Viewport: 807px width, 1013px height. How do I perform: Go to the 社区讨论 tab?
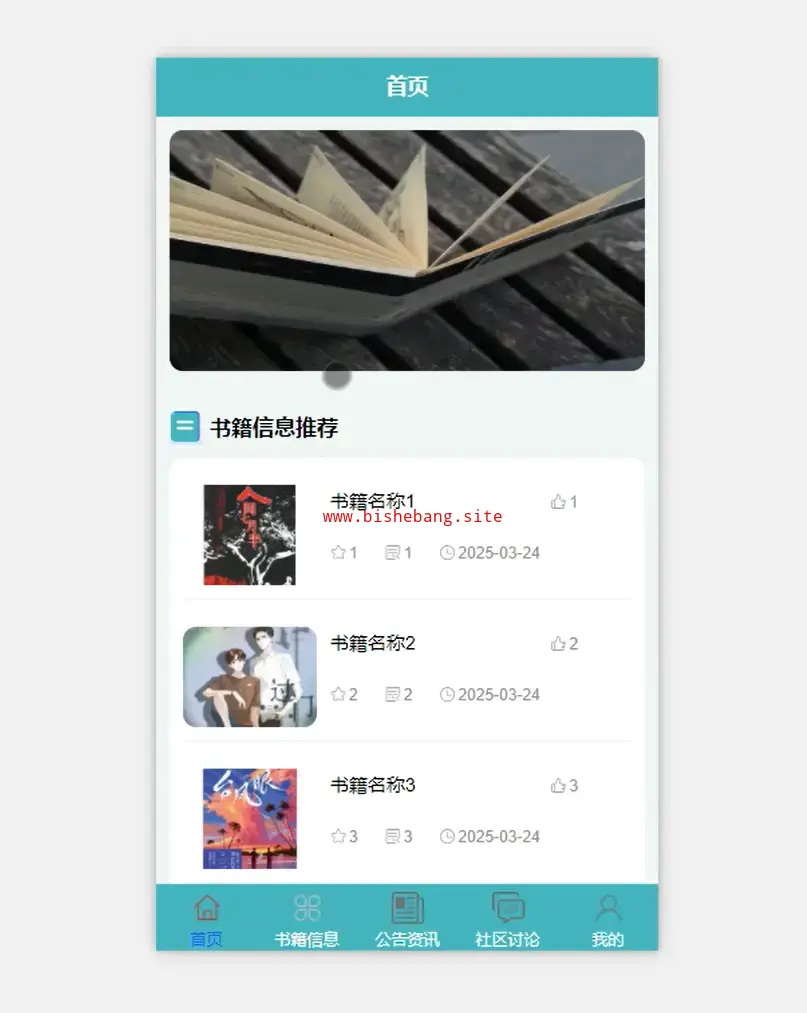click(507, 920)
